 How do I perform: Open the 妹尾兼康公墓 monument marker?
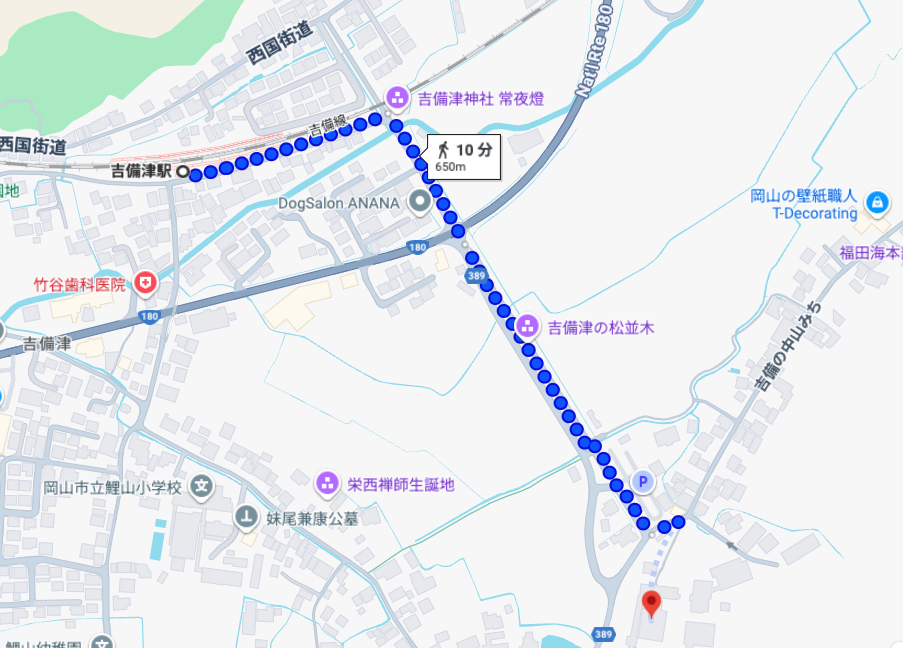pos(245,517)
